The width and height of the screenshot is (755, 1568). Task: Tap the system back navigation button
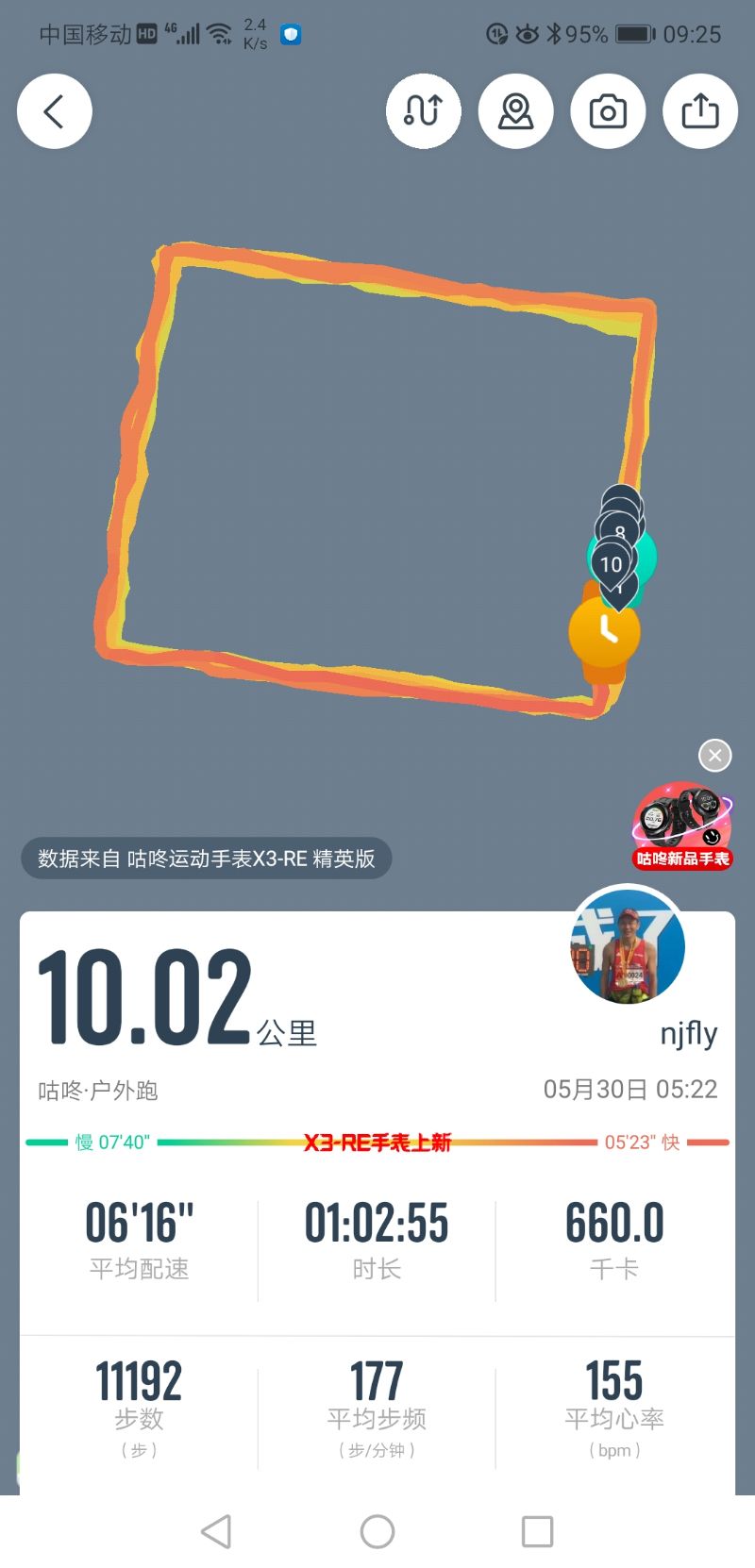pos(217,1531)
